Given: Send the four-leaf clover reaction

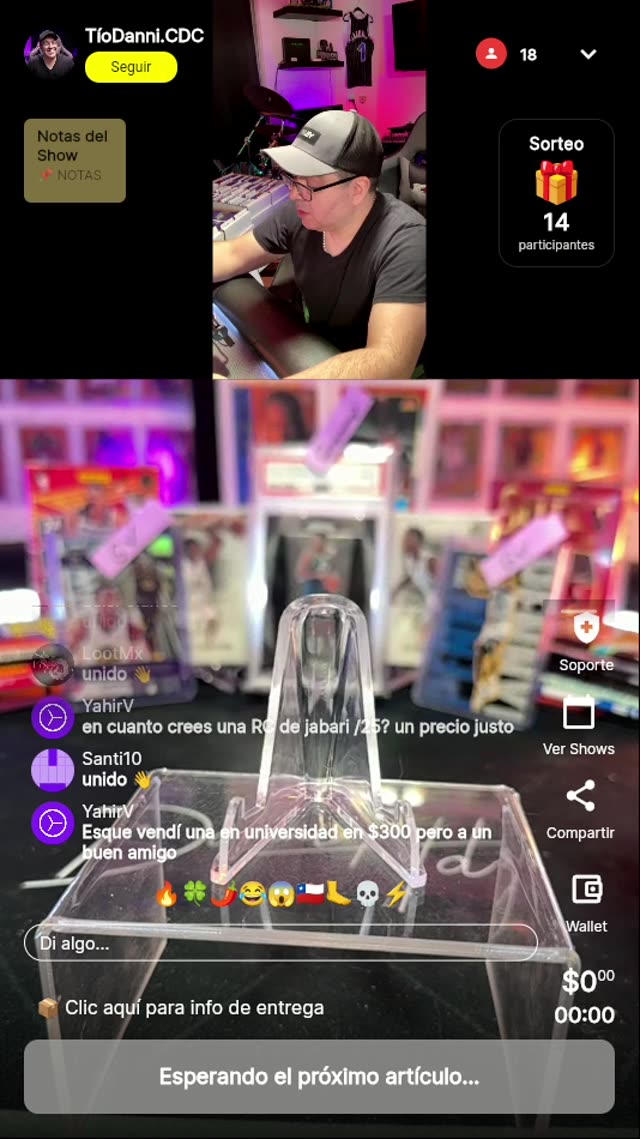Looking at the screenshot, I should tap(195, 894).
